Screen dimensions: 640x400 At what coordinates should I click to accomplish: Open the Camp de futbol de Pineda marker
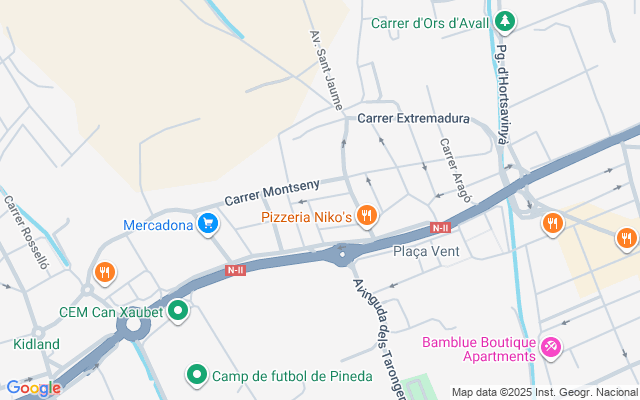coord(198,375)
